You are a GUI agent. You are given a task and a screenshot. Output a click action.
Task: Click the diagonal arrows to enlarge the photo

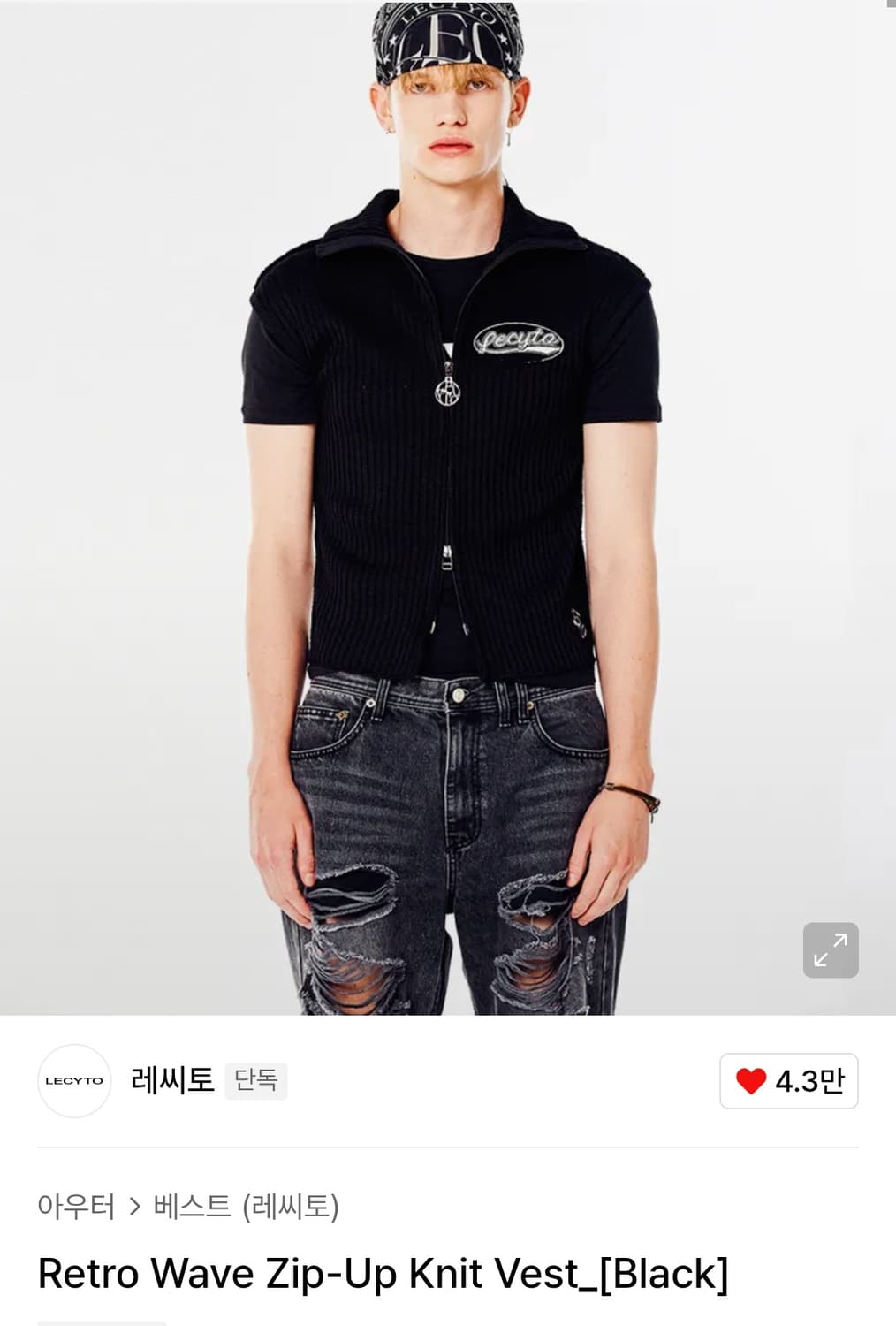(x=830, y=949)
